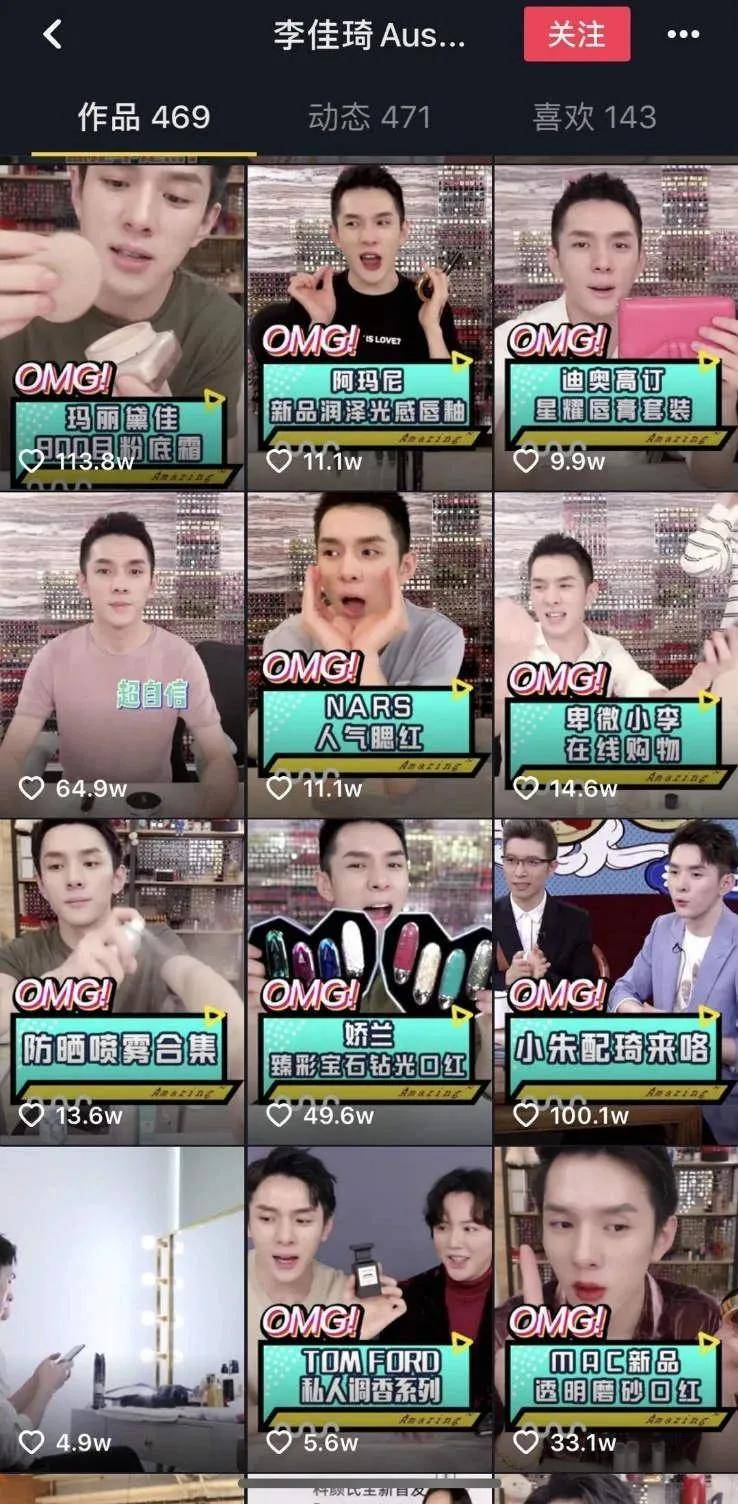Go back using the top-left arrow
This screenshot has width=738, height=1504.
pyautogui.click(x=52, y=35)
